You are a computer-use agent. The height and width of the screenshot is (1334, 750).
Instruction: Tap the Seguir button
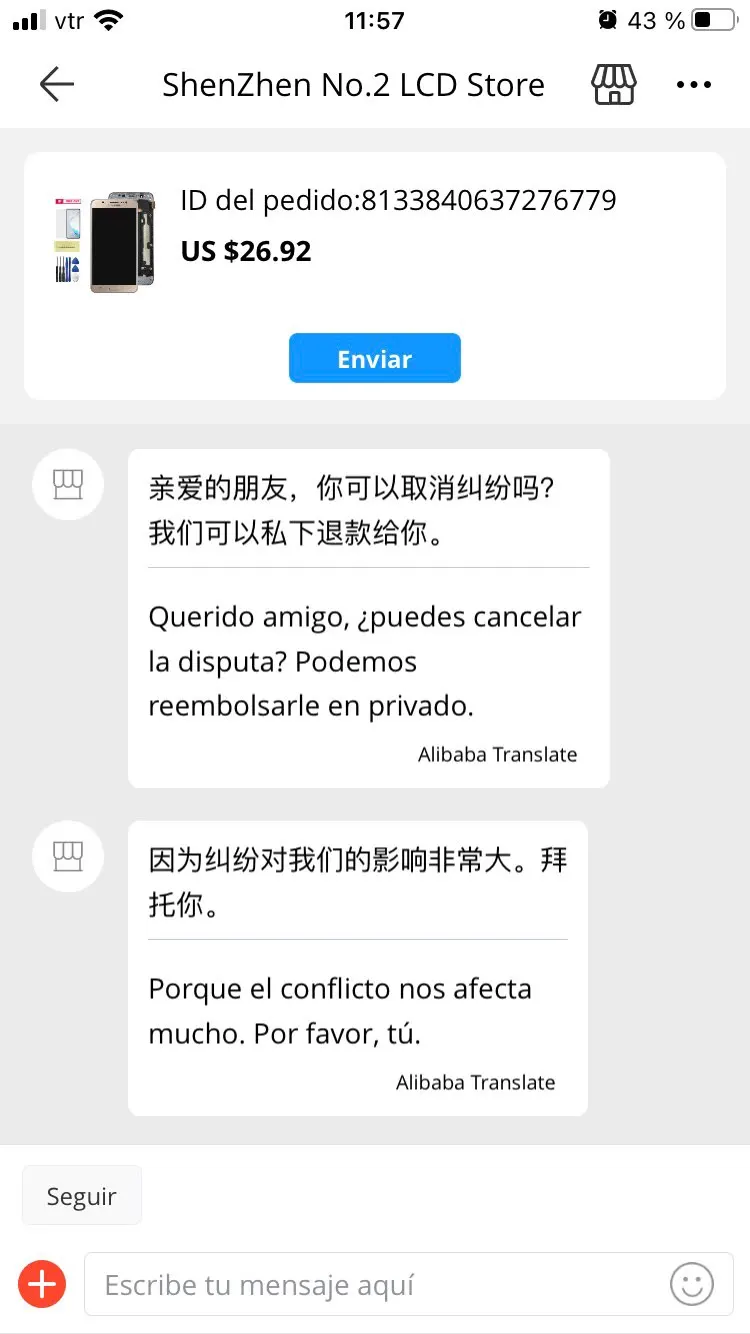click(82, 1196)
